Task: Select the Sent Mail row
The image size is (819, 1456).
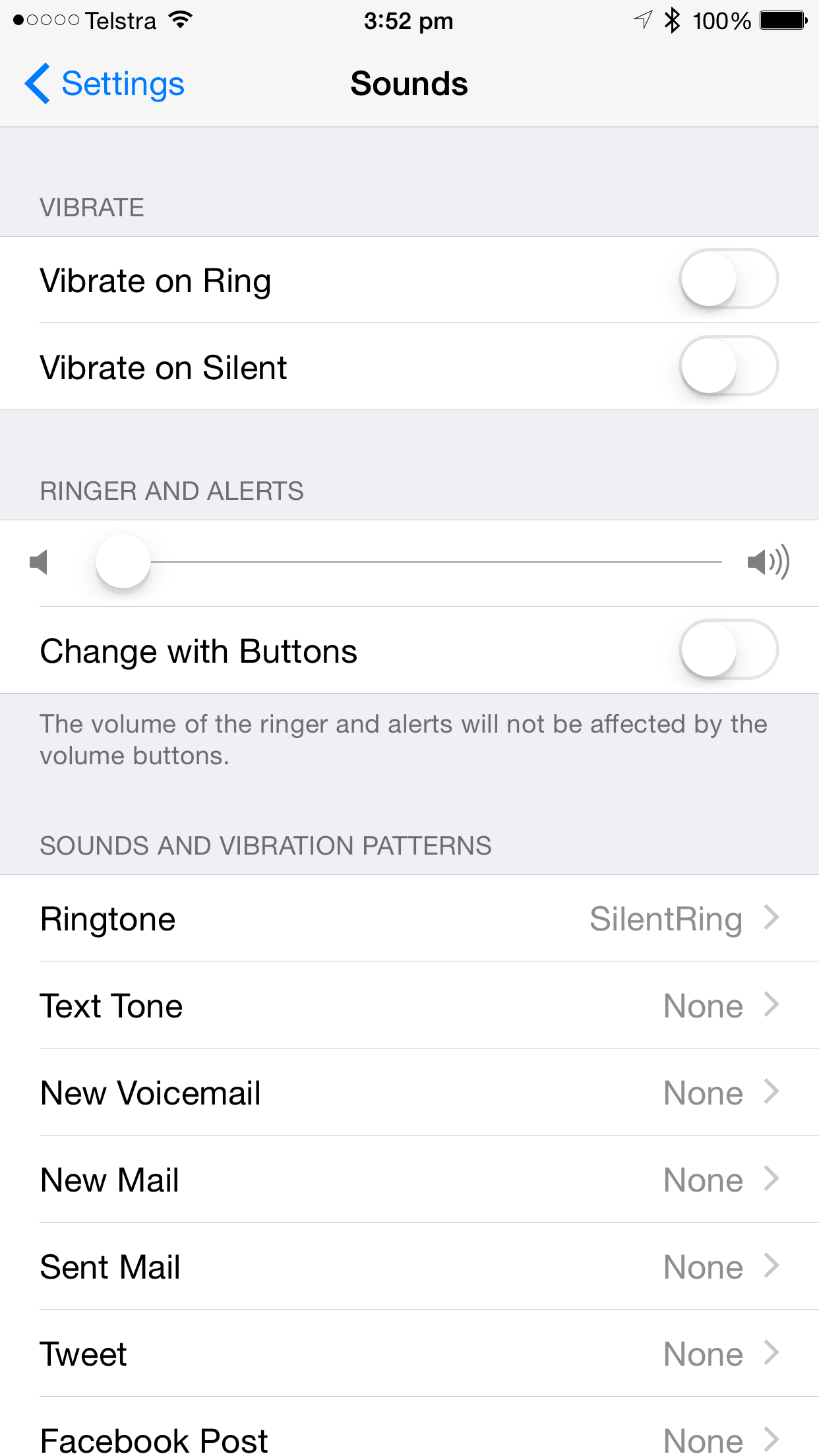Action: tap(409, 1267)
